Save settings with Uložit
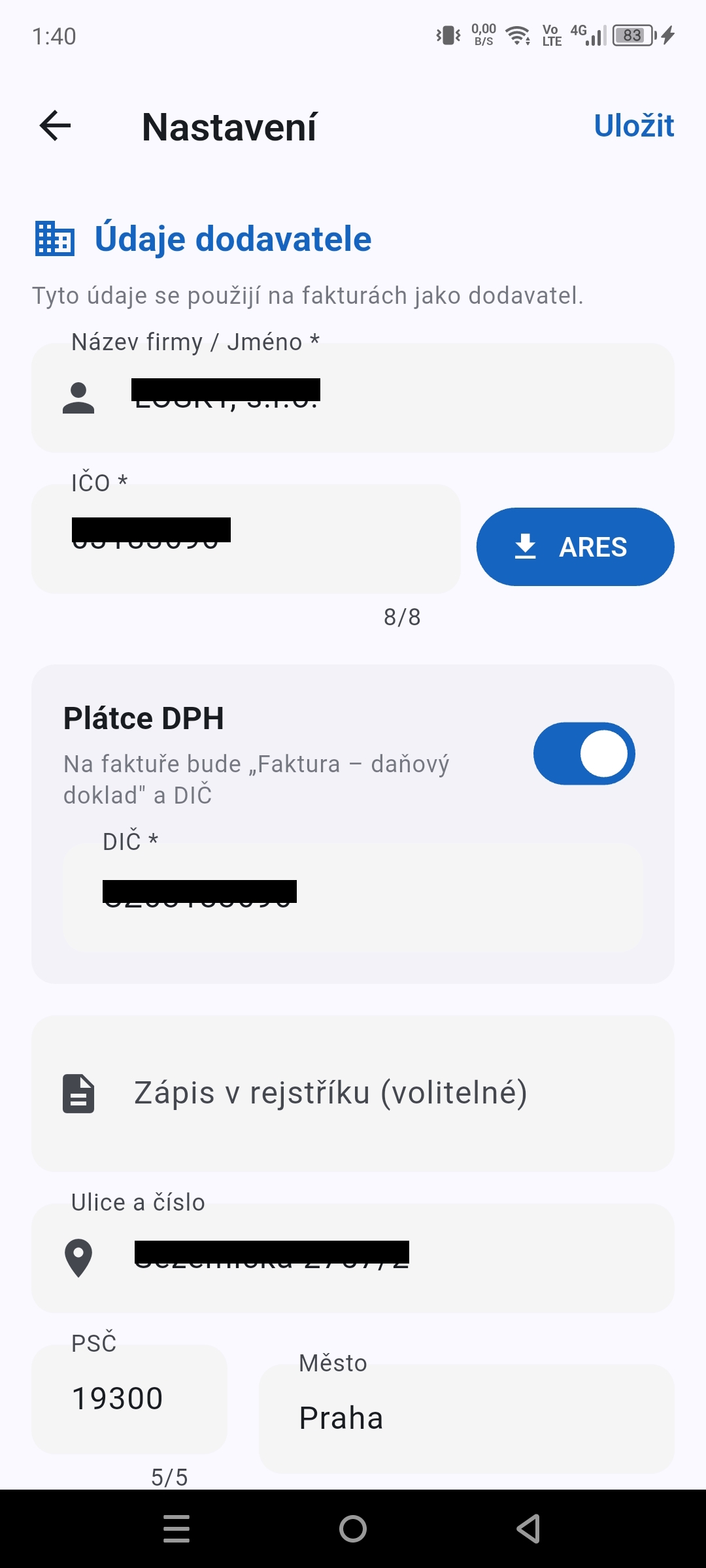 tap(633, 125)
